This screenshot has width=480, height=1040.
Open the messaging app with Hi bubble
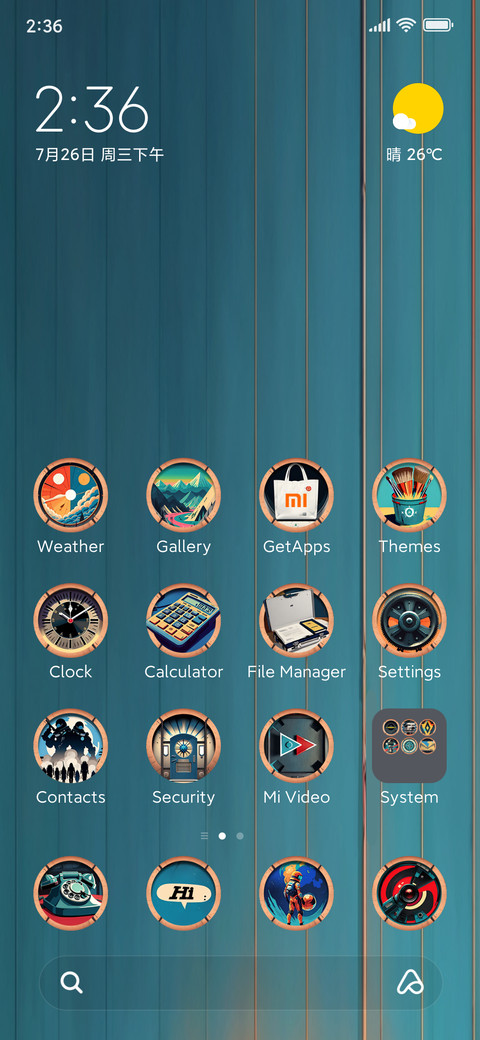tap(184, 893)
